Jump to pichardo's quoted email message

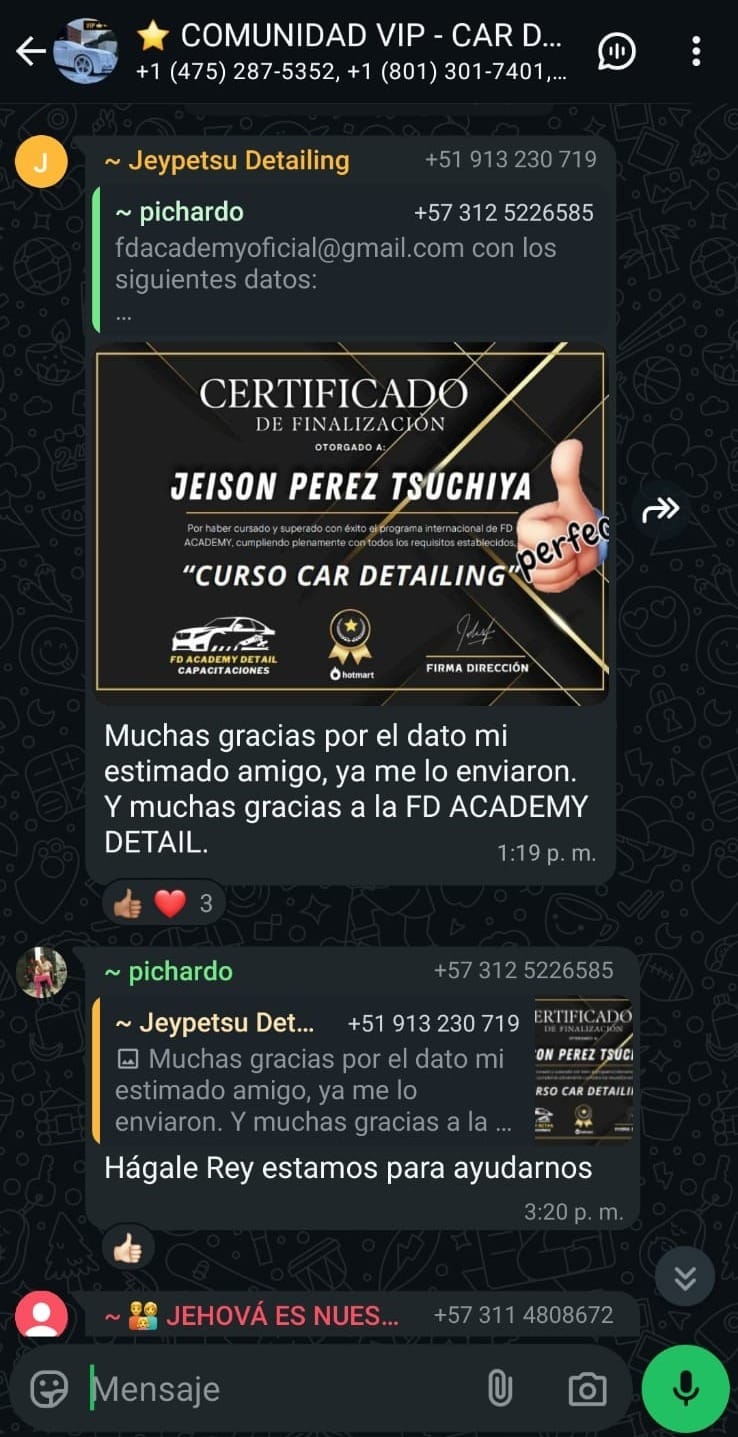350,261
